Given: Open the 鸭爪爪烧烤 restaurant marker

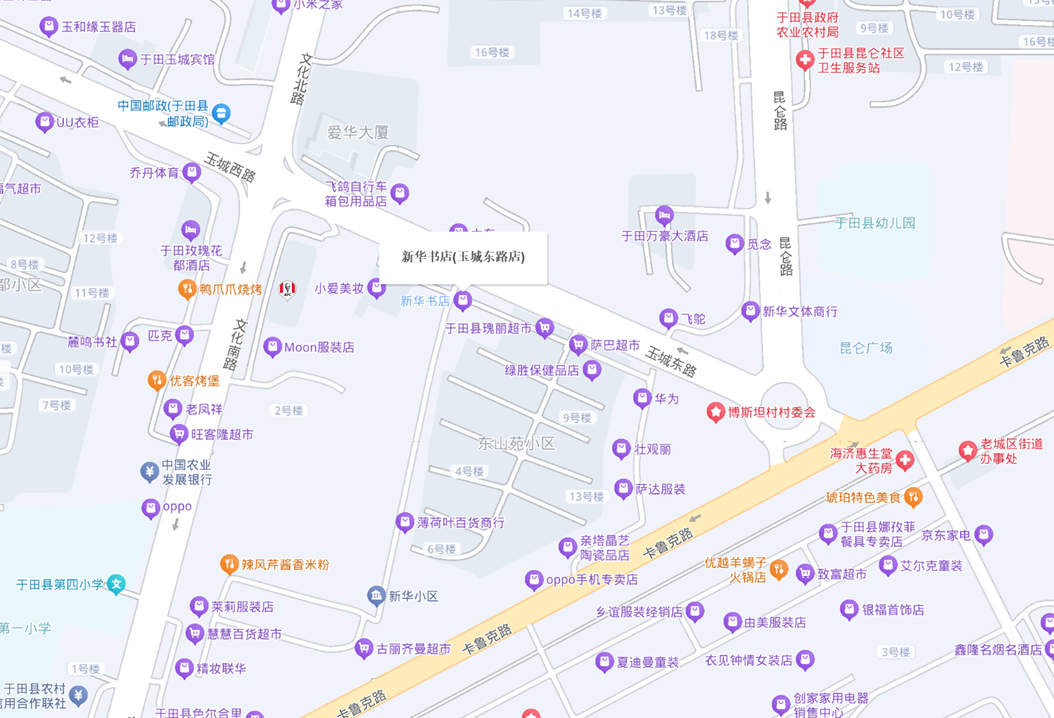Looking at the screenshot, I should tap(187, 289).
